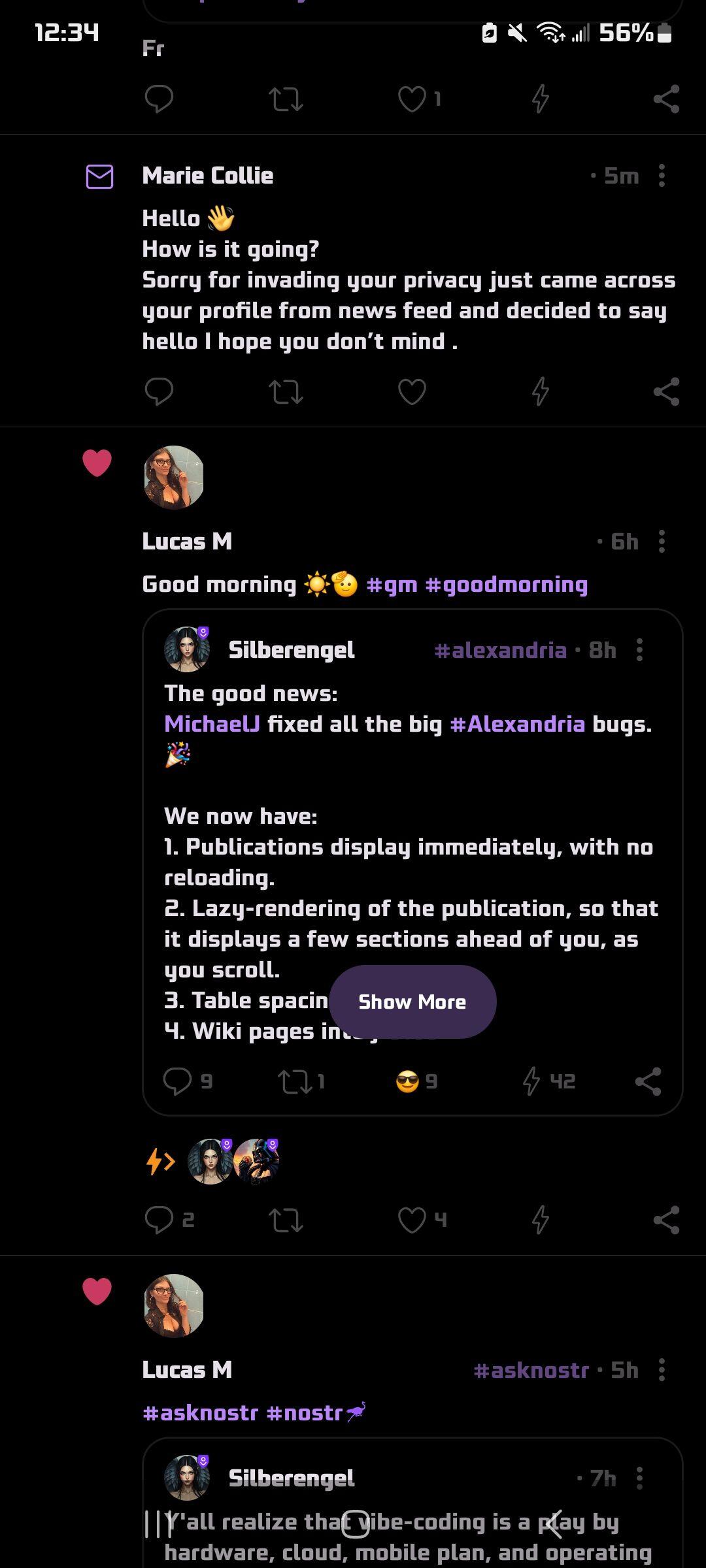Like Lucas M's Good morning post

click(412, 1220)
